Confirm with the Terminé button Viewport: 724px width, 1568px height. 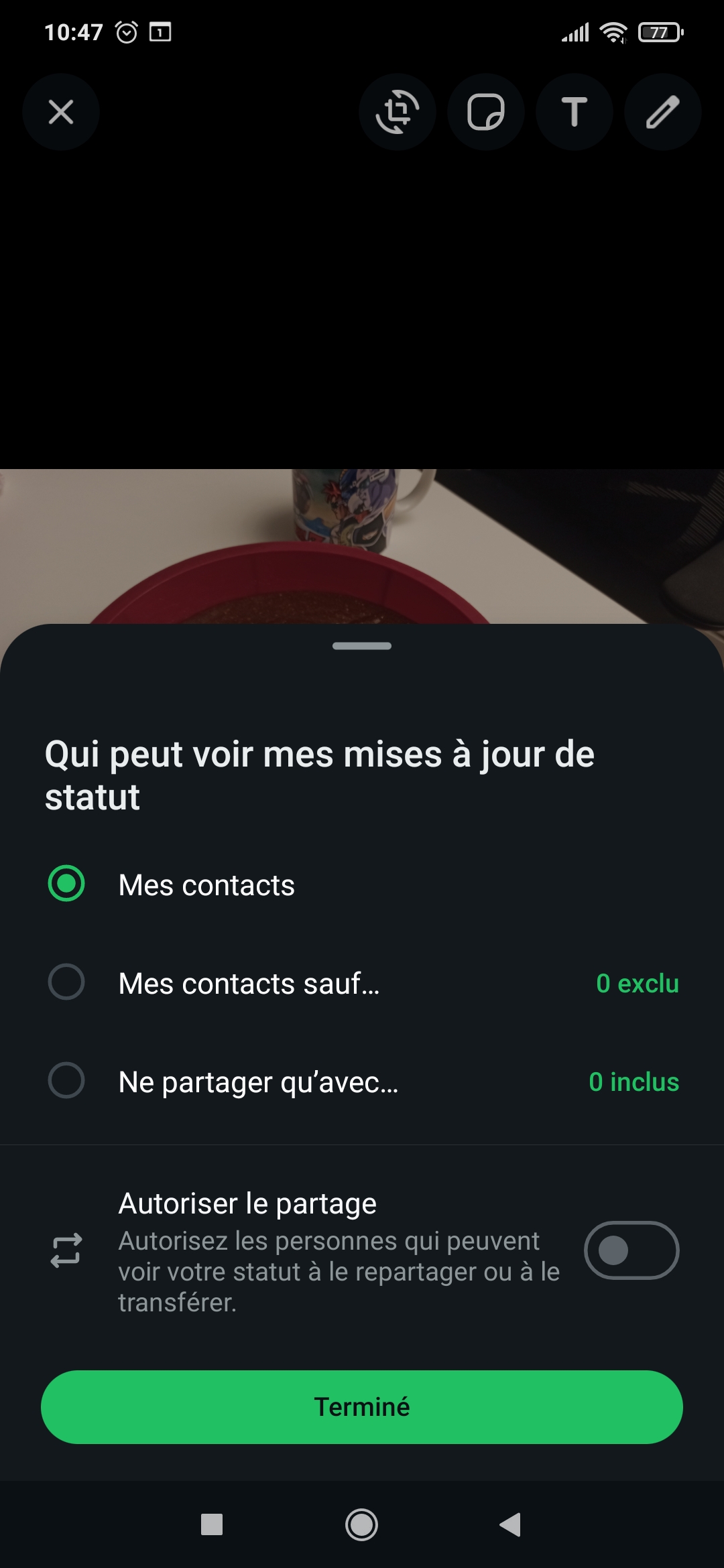coord(362,1407)
